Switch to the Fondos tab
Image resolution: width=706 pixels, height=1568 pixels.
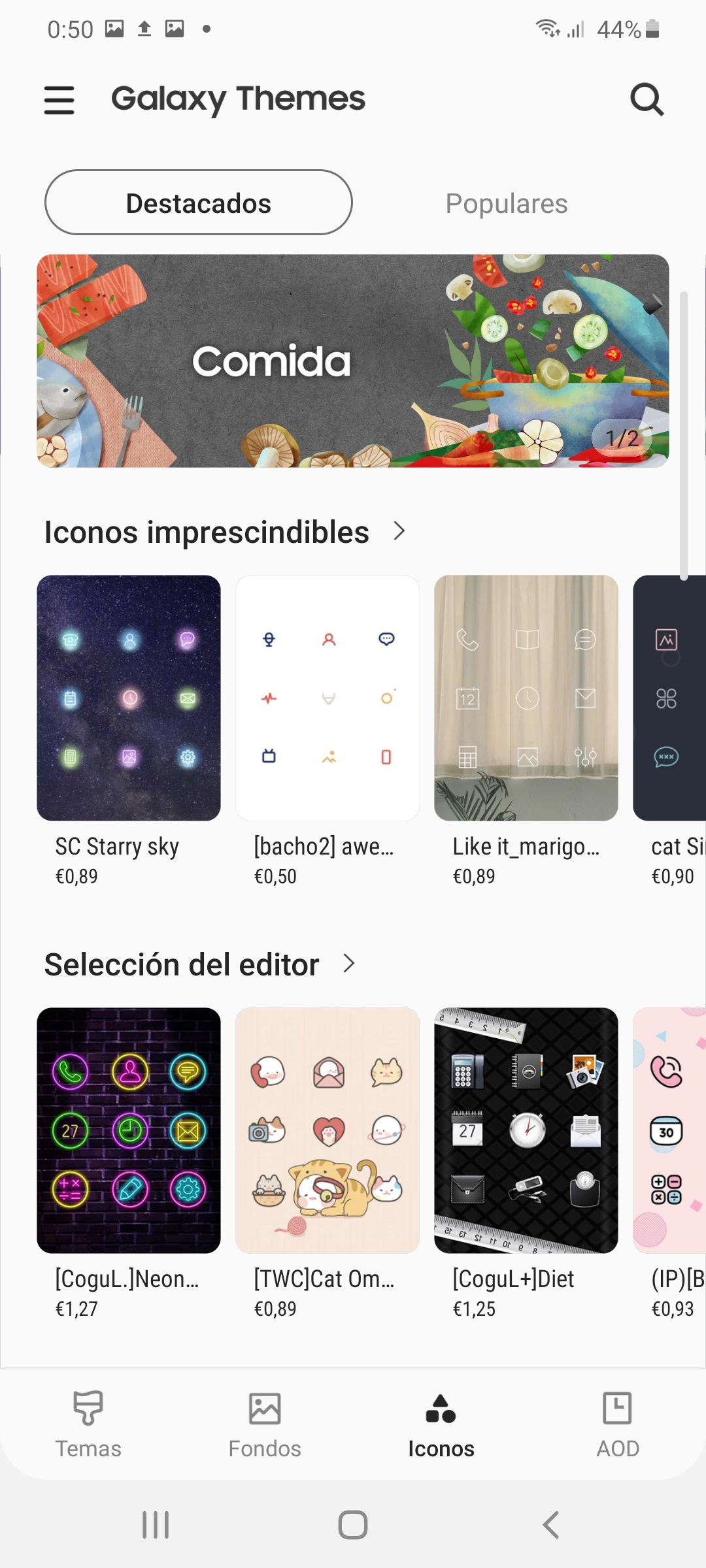[x=265, y=1426]
